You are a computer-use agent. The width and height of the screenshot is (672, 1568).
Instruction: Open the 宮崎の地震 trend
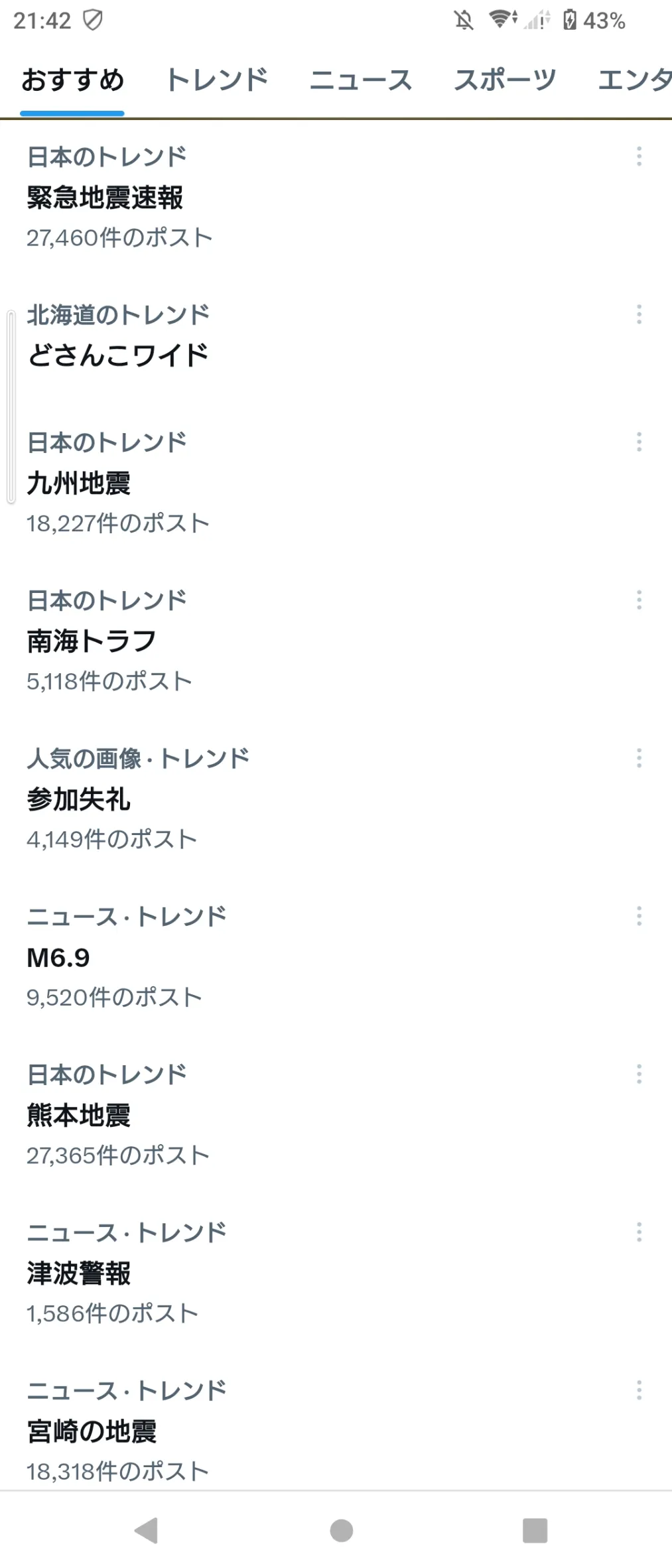(x=92, y=1431)
